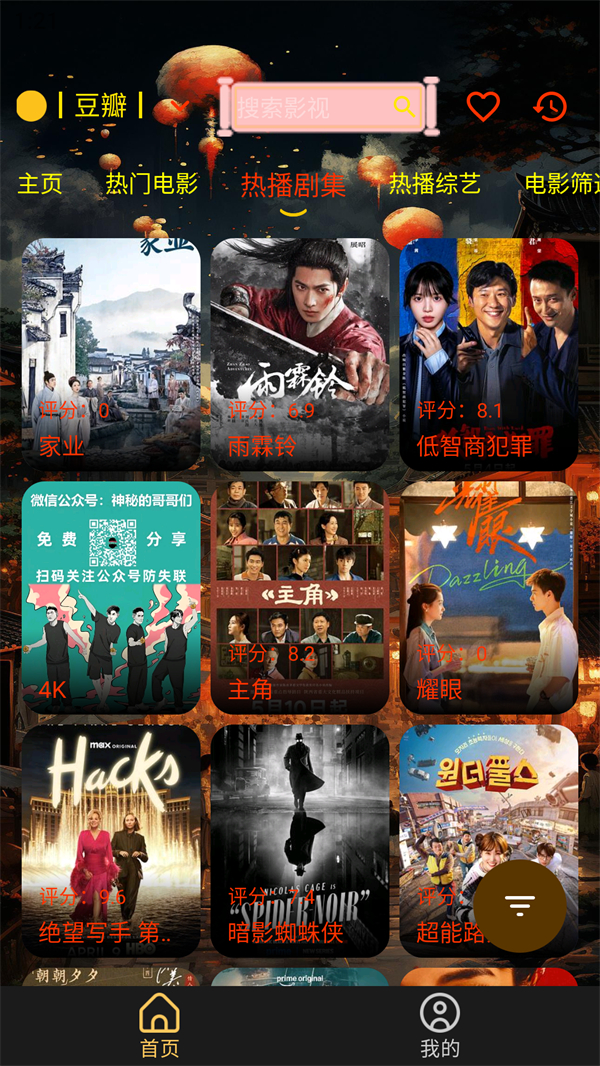Switch to the 热门电影 tab
600x1066 pixels.
(x=152, y=184)
